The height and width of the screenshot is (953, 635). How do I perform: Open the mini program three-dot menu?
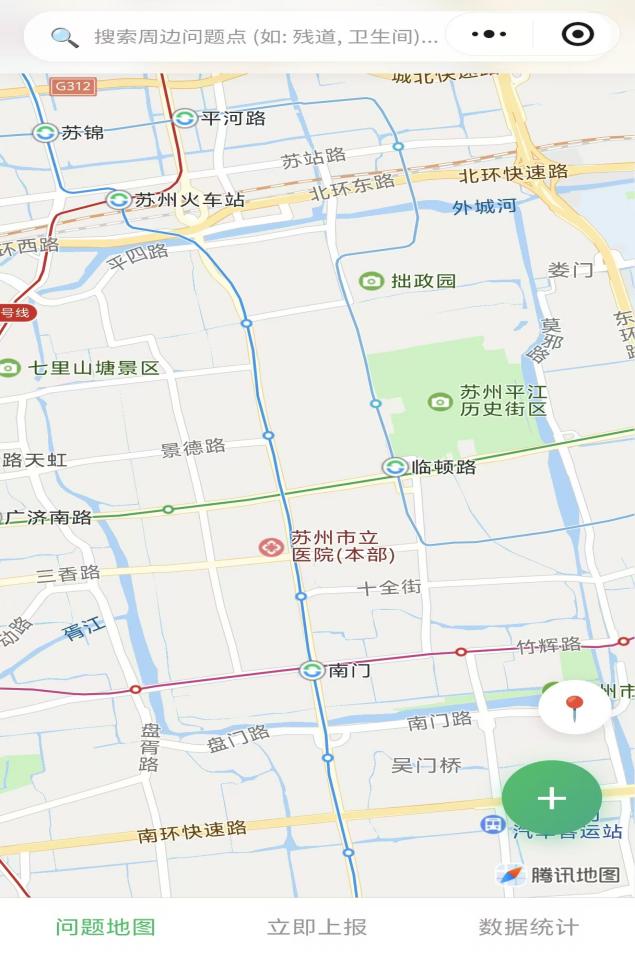(489, 35)
